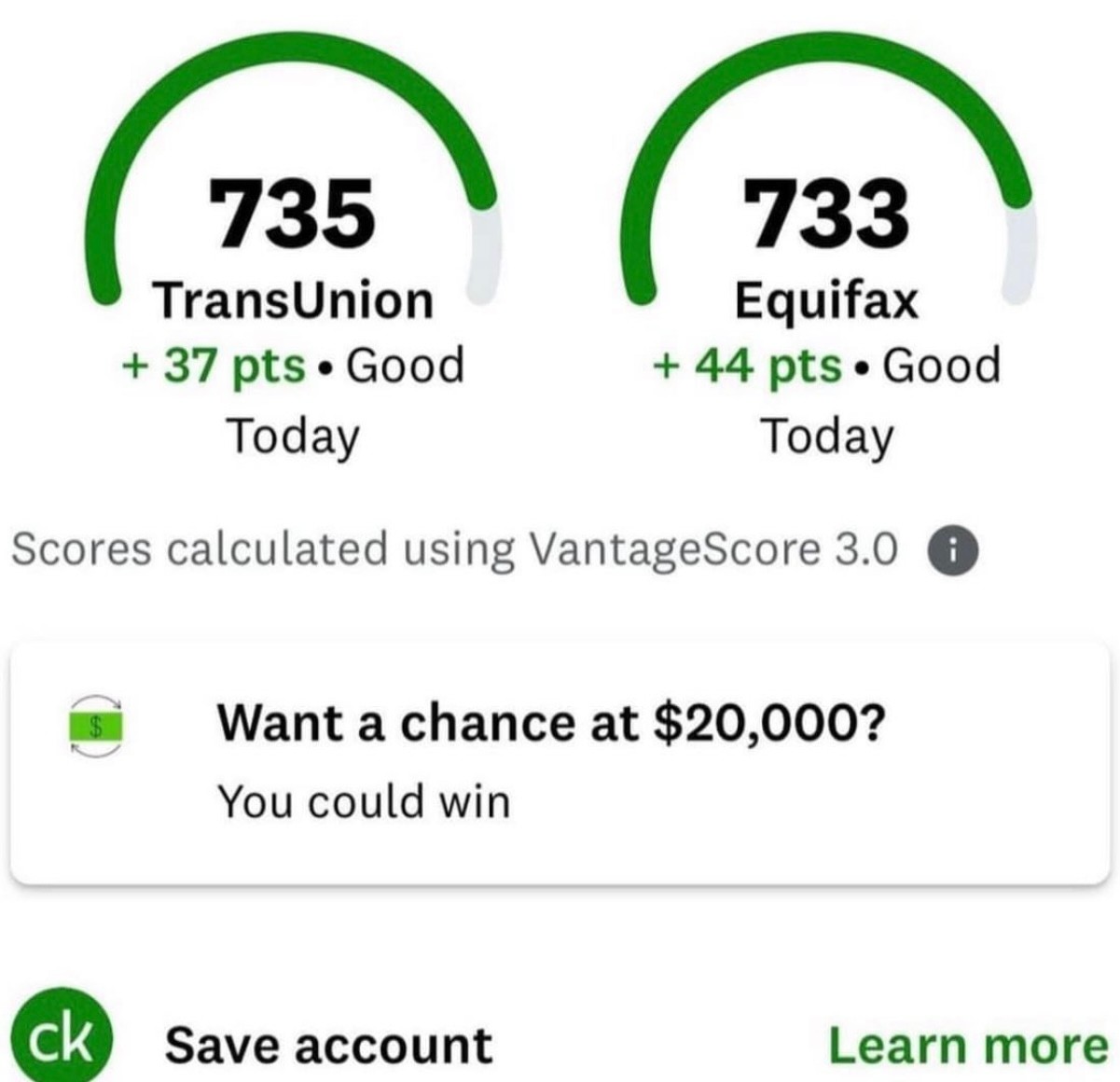Open the Equifax 733 score details
The height and width of the screenshot is (1082, 1120).
point(828,215)
